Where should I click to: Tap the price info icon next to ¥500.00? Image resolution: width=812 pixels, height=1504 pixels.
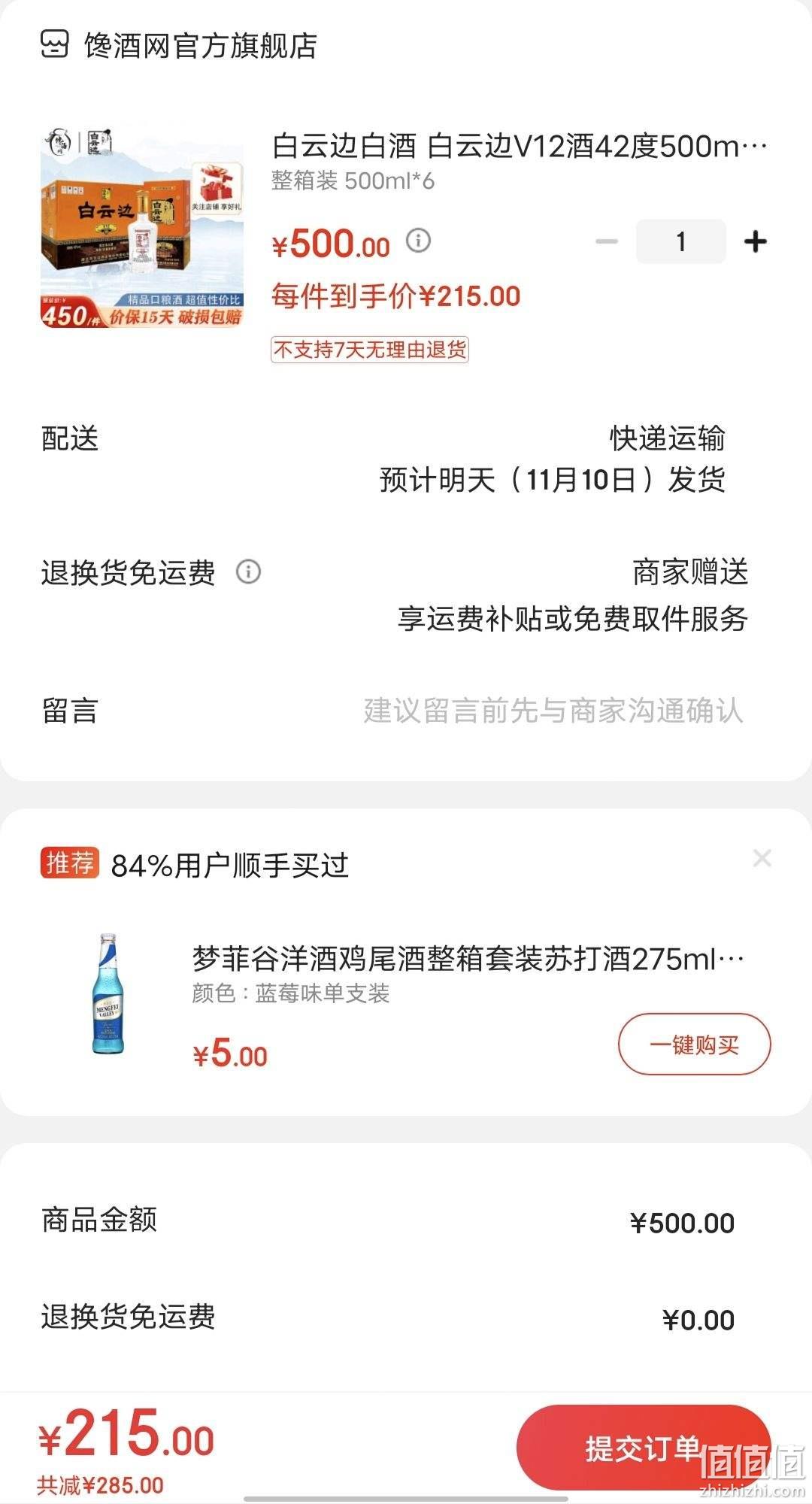pyautogui.click(x=419, y=241)
